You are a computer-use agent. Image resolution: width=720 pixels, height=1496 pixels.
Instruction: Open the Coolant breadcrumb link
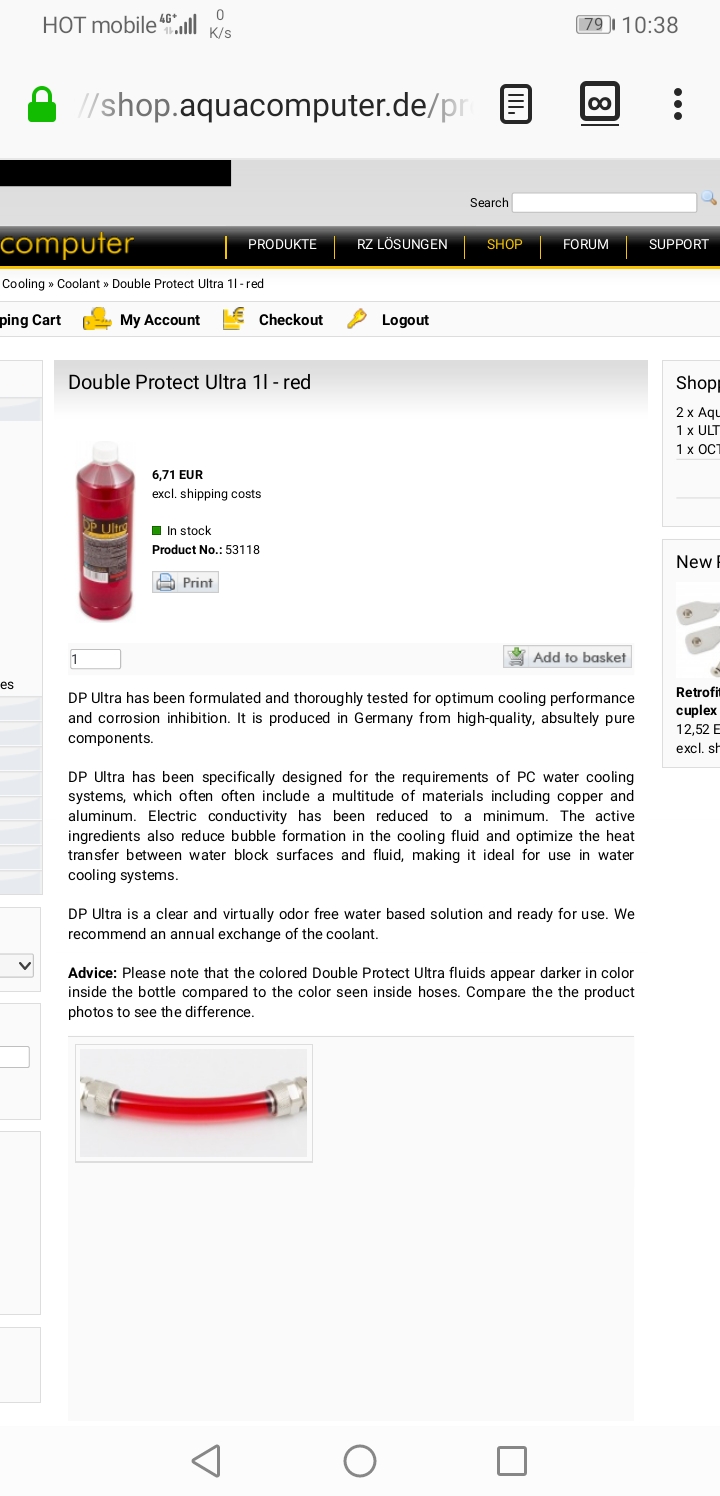click(78, 284)
